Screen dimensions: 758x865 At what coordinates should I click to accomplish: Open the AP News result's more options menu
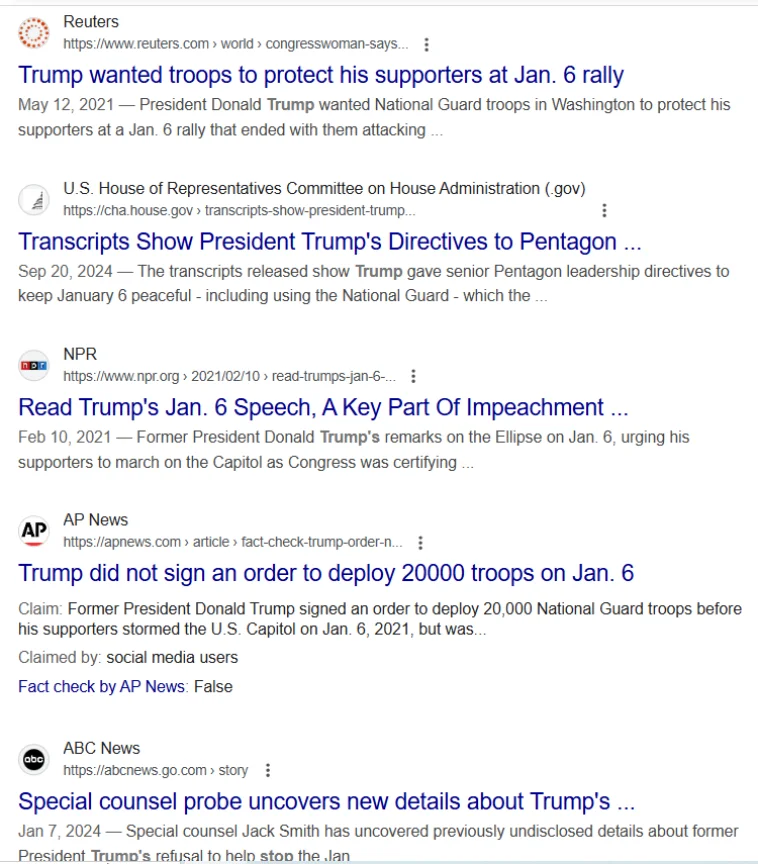point(420,543)
